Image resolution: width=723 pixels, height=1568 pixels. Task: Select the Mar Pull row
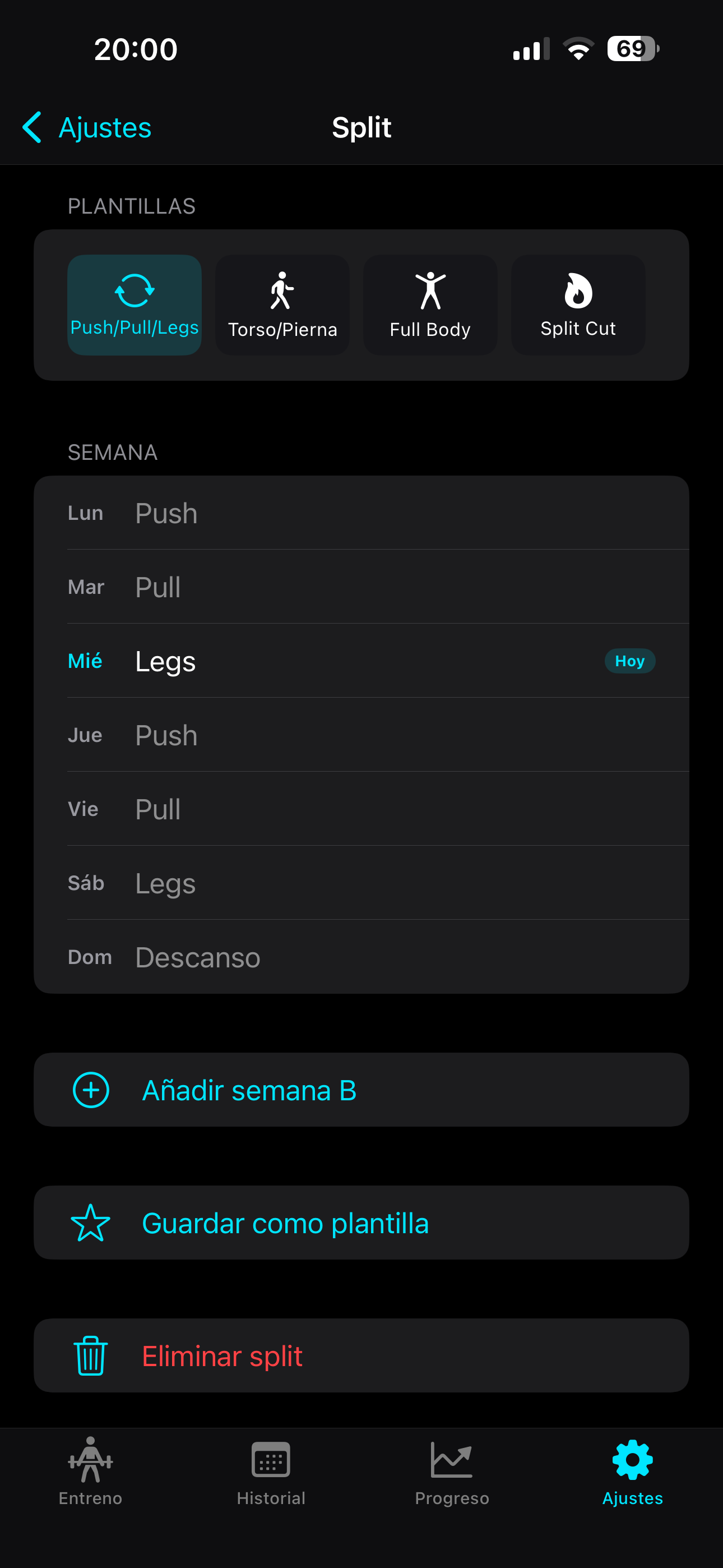click(x=361, y=587)
